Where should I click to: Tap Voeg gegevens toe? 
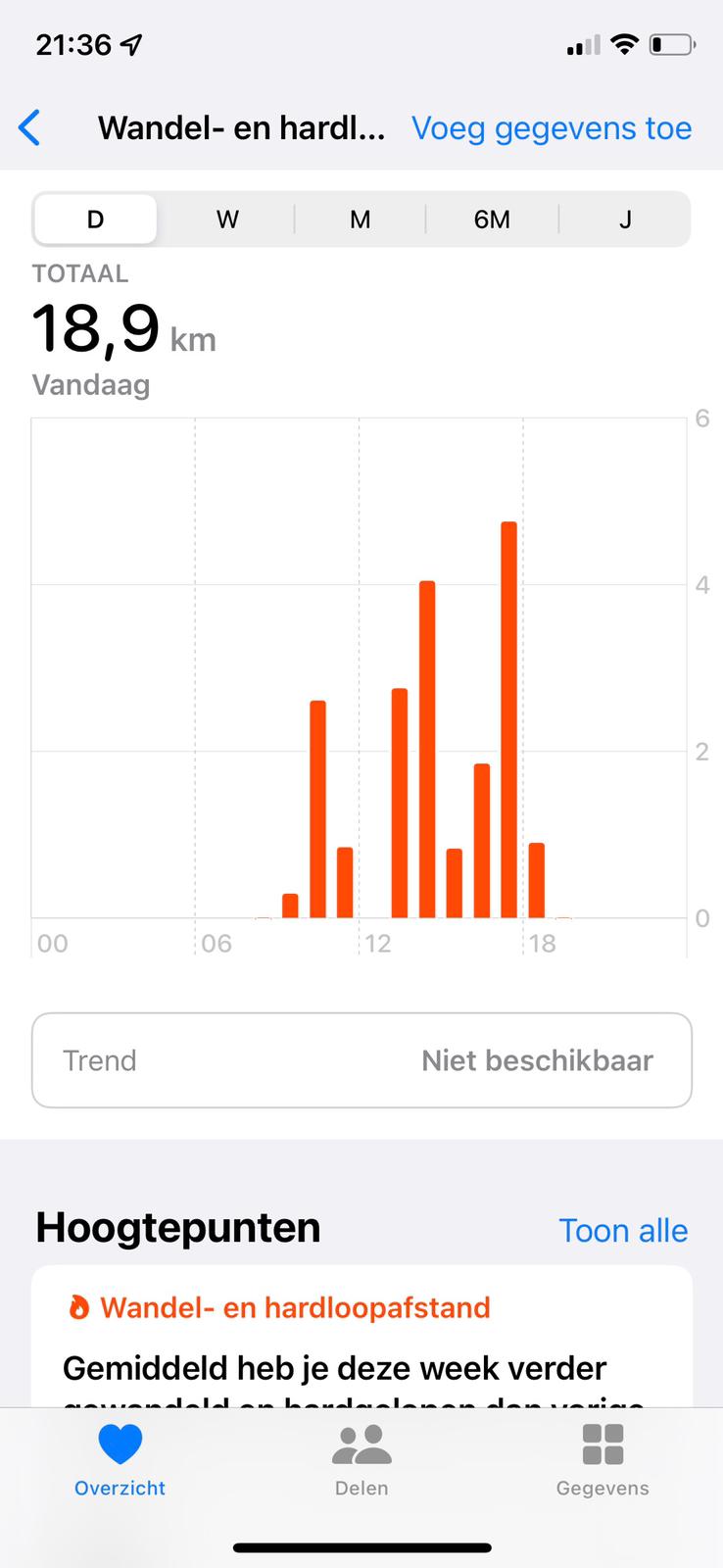(552, 128)
